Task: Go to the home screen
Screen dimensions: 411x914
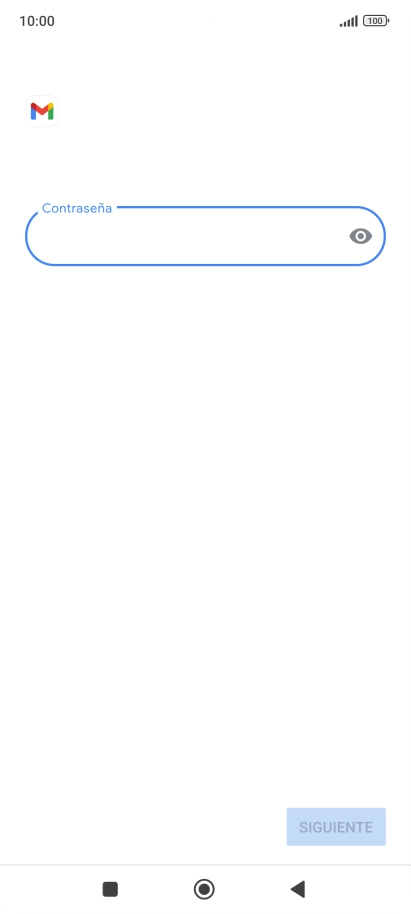Action: click(204, 889)
